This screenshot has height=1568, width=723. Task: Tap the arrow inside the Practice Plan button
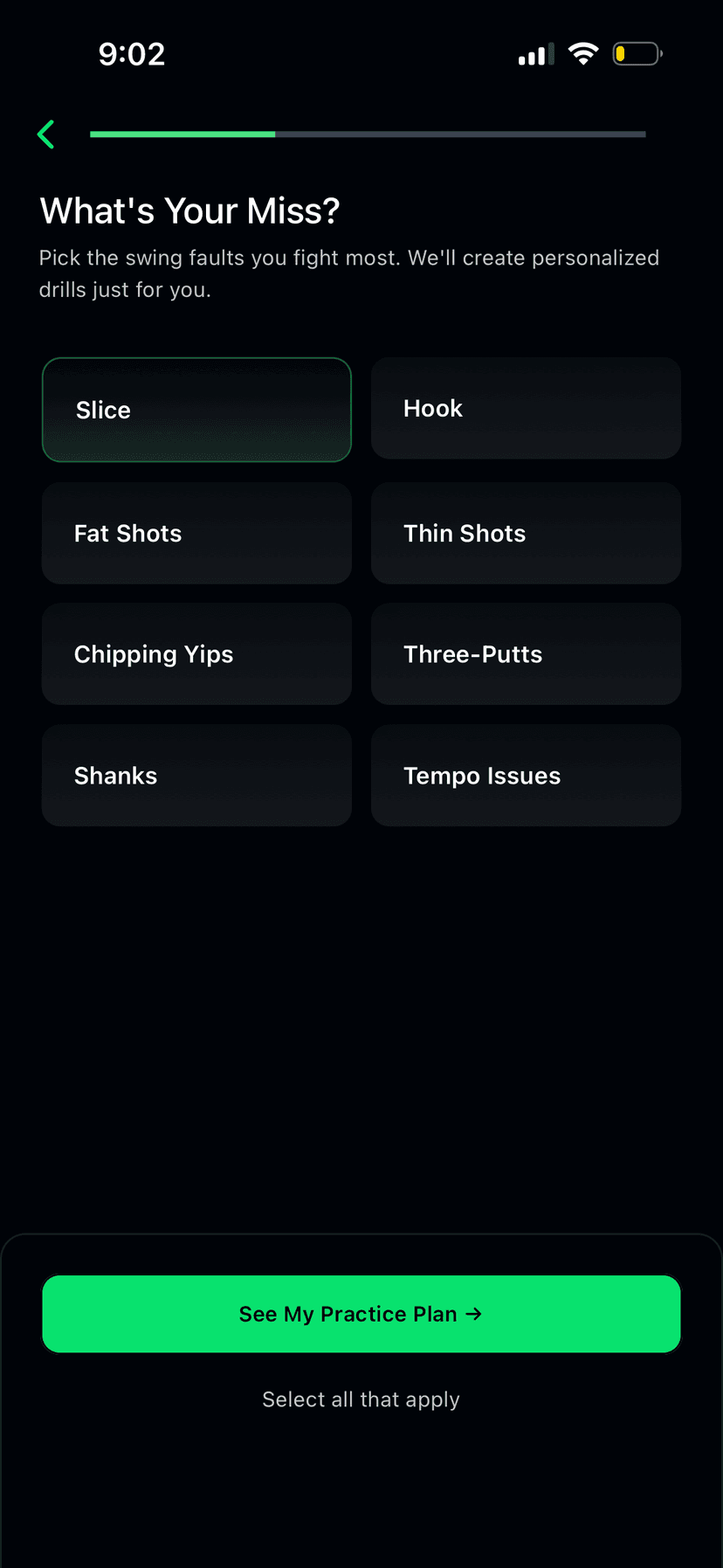474,1314
